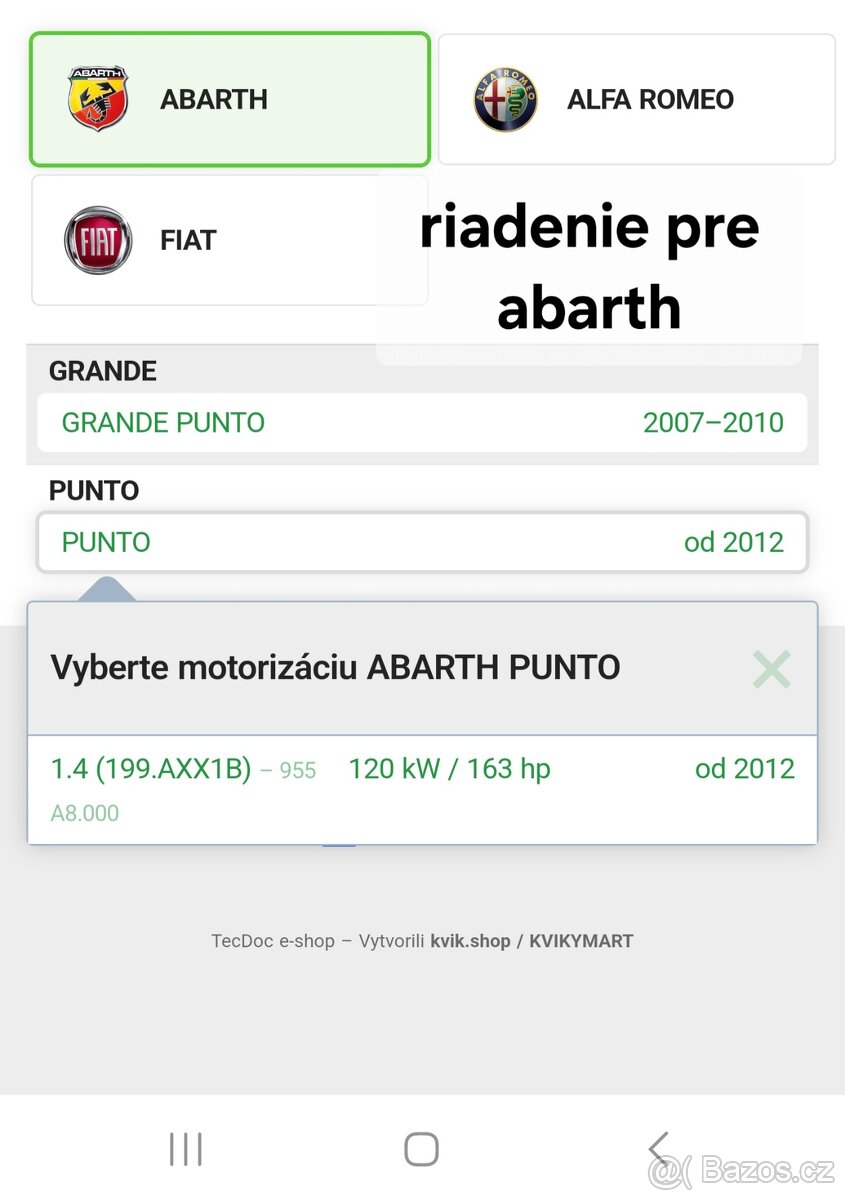Tap the A8.000 engine code label

pos(84,813)
